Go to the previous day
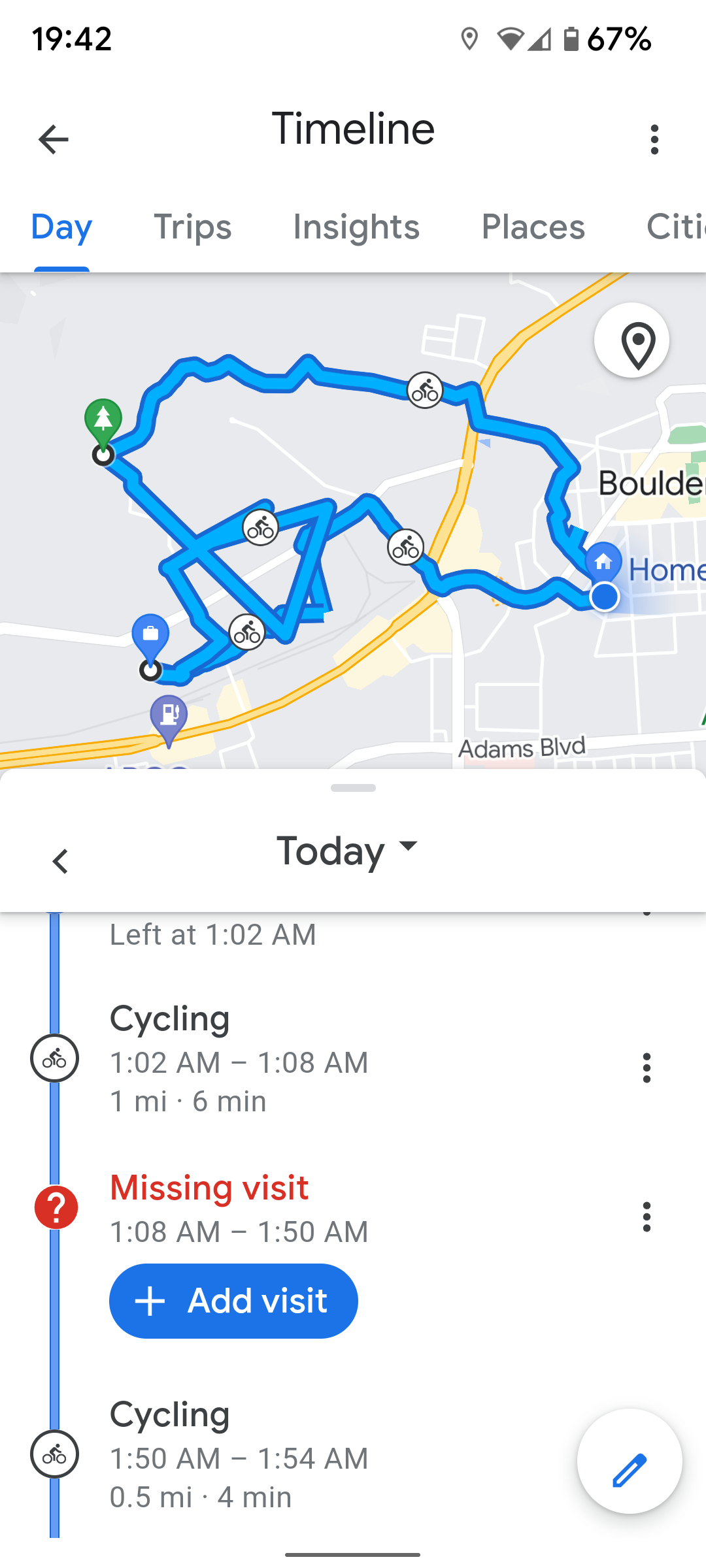Viewport: 706px width, 1568px height. click(x=60, y=861)
